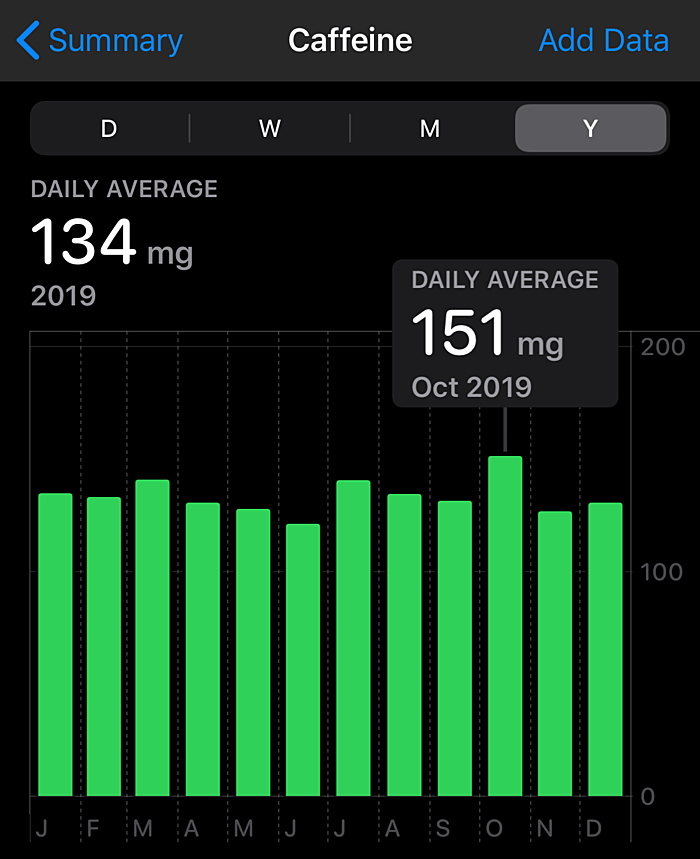This screenshot has height=859, width=700.
Task: Select the March bar in the chart
Action: (153, 638)
